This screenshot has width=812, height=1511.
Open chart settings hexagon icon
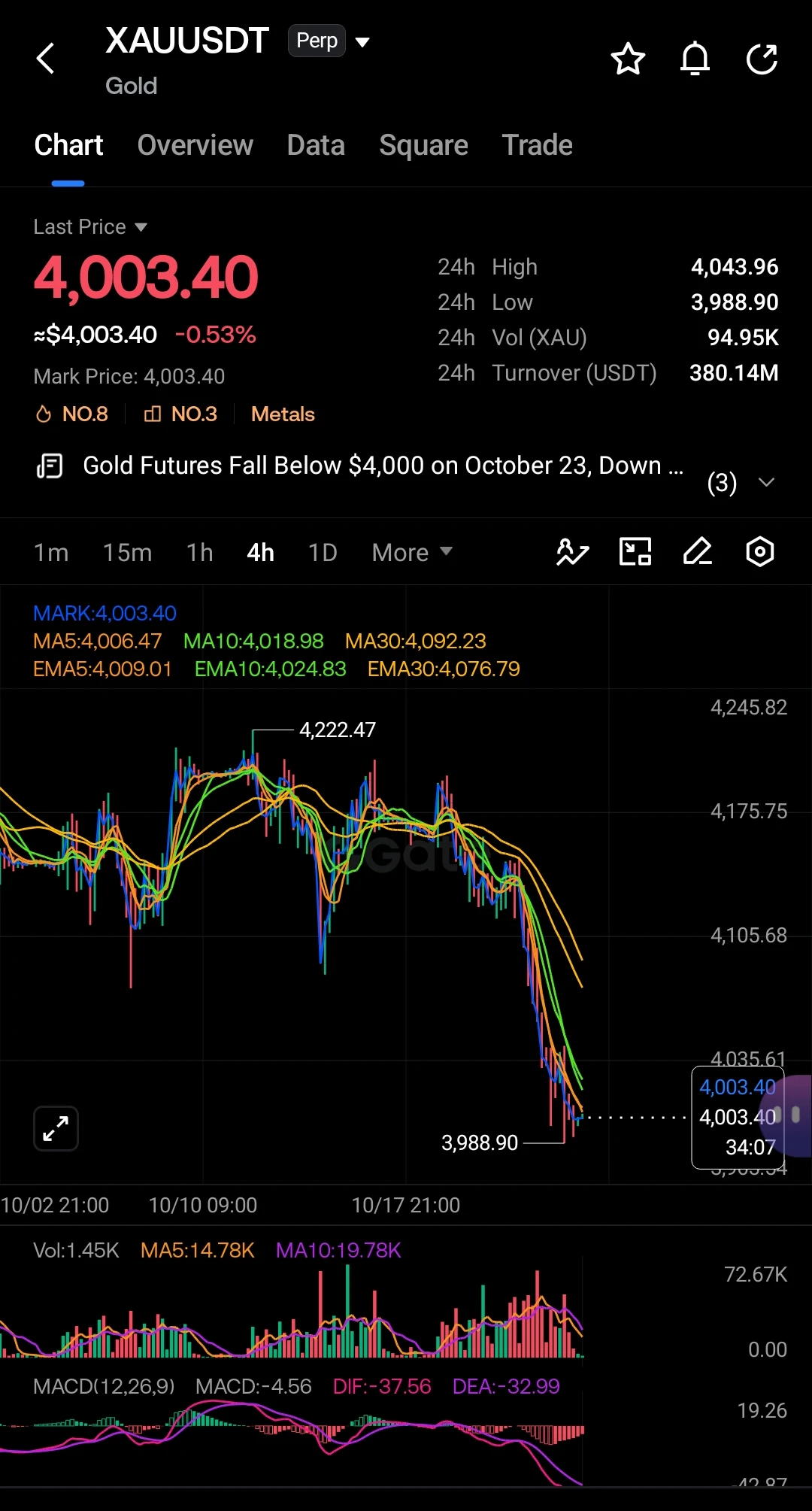(x=760, y=552)
